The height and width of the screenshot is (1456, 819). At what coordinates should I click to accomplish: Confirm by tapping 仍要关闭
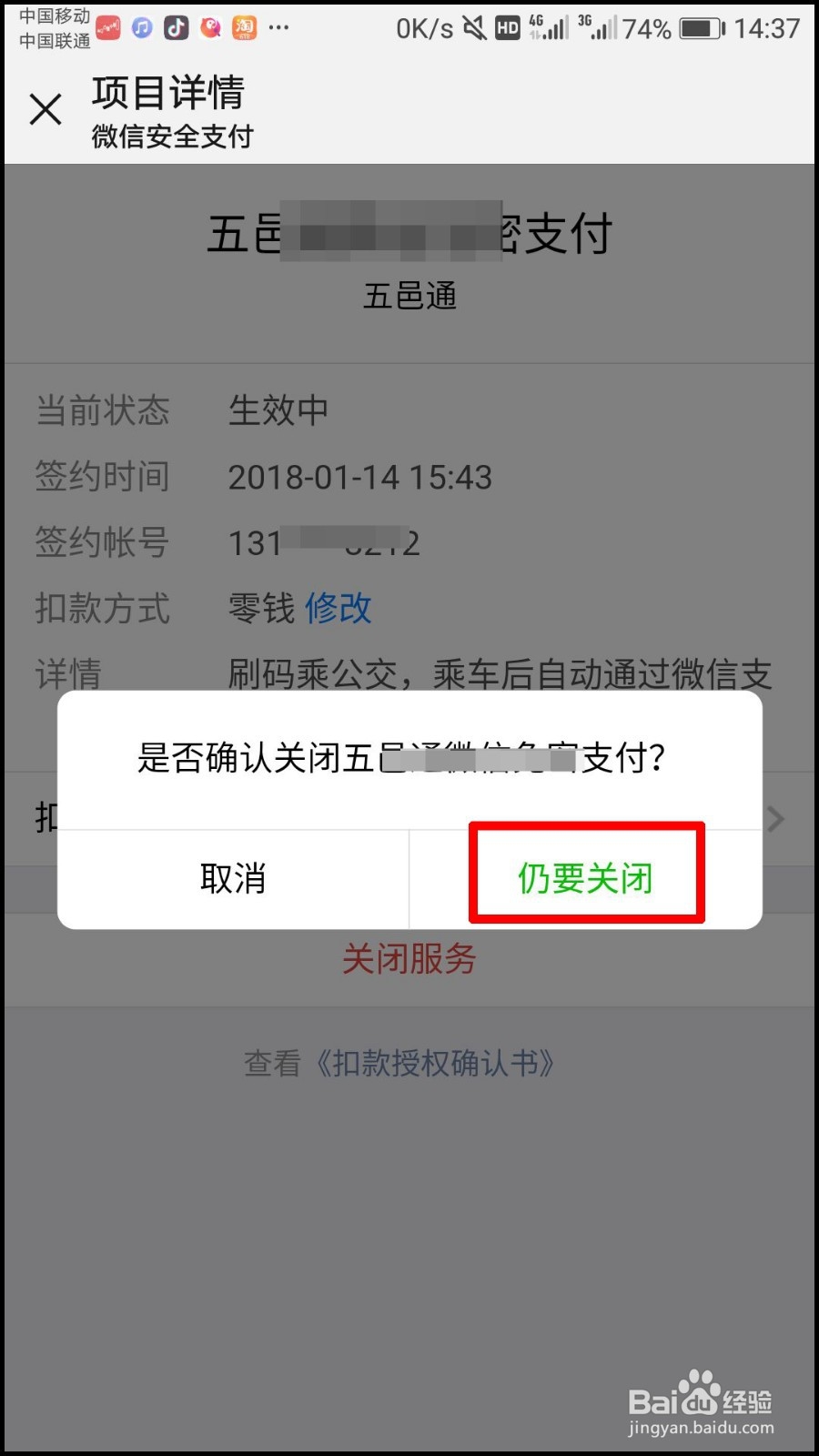[x=585, y=876]
